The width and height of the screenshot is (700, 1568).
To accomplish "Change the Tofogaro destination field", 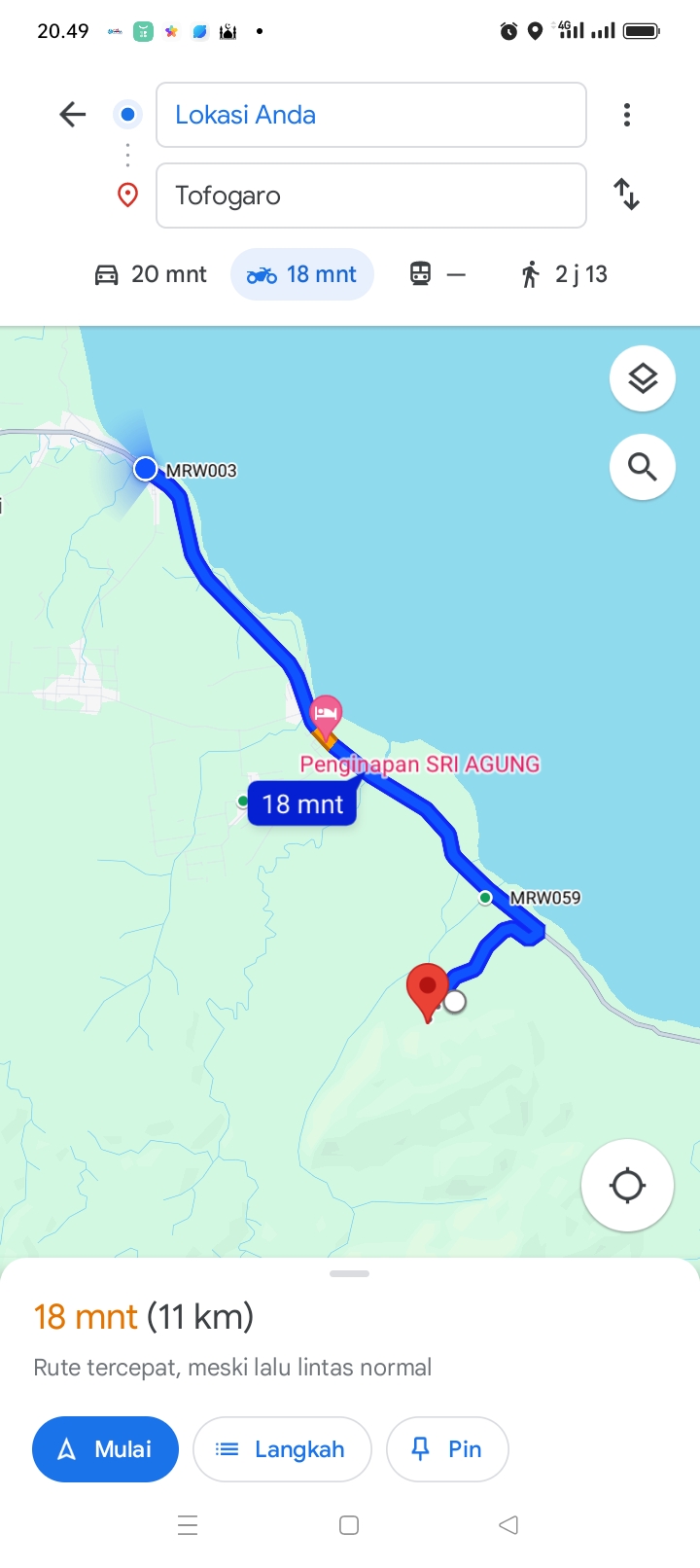I will click(370, 196).
